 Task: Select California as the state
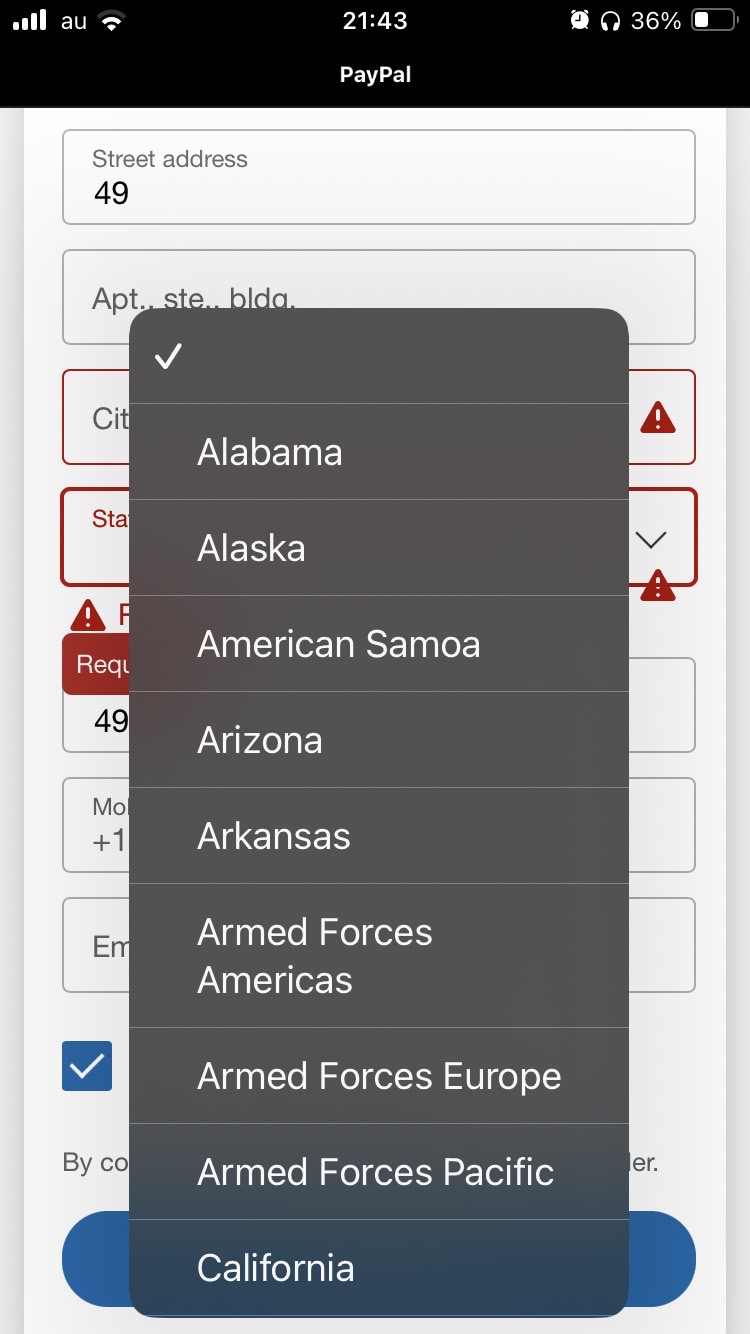pos(379,1268)
